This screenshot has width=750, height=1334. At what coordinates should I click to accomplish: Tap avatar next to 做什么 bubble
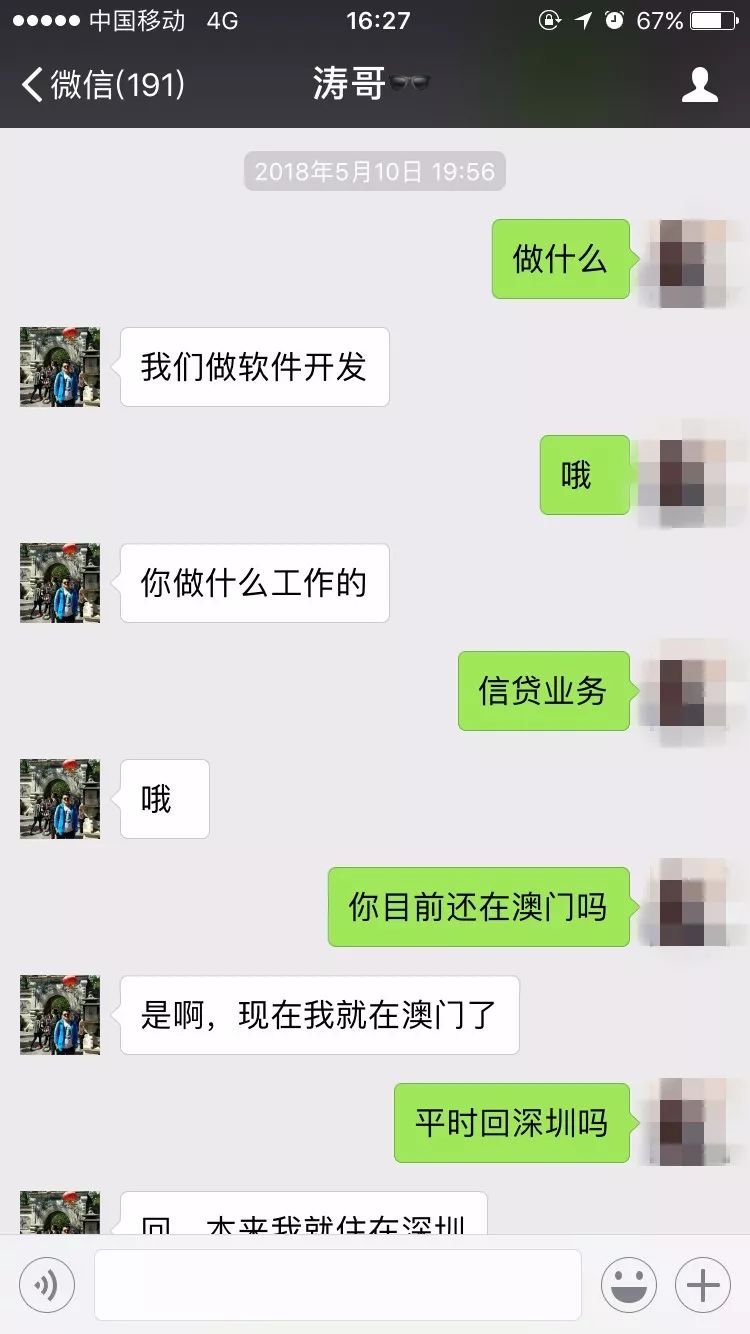click(690, 259)
